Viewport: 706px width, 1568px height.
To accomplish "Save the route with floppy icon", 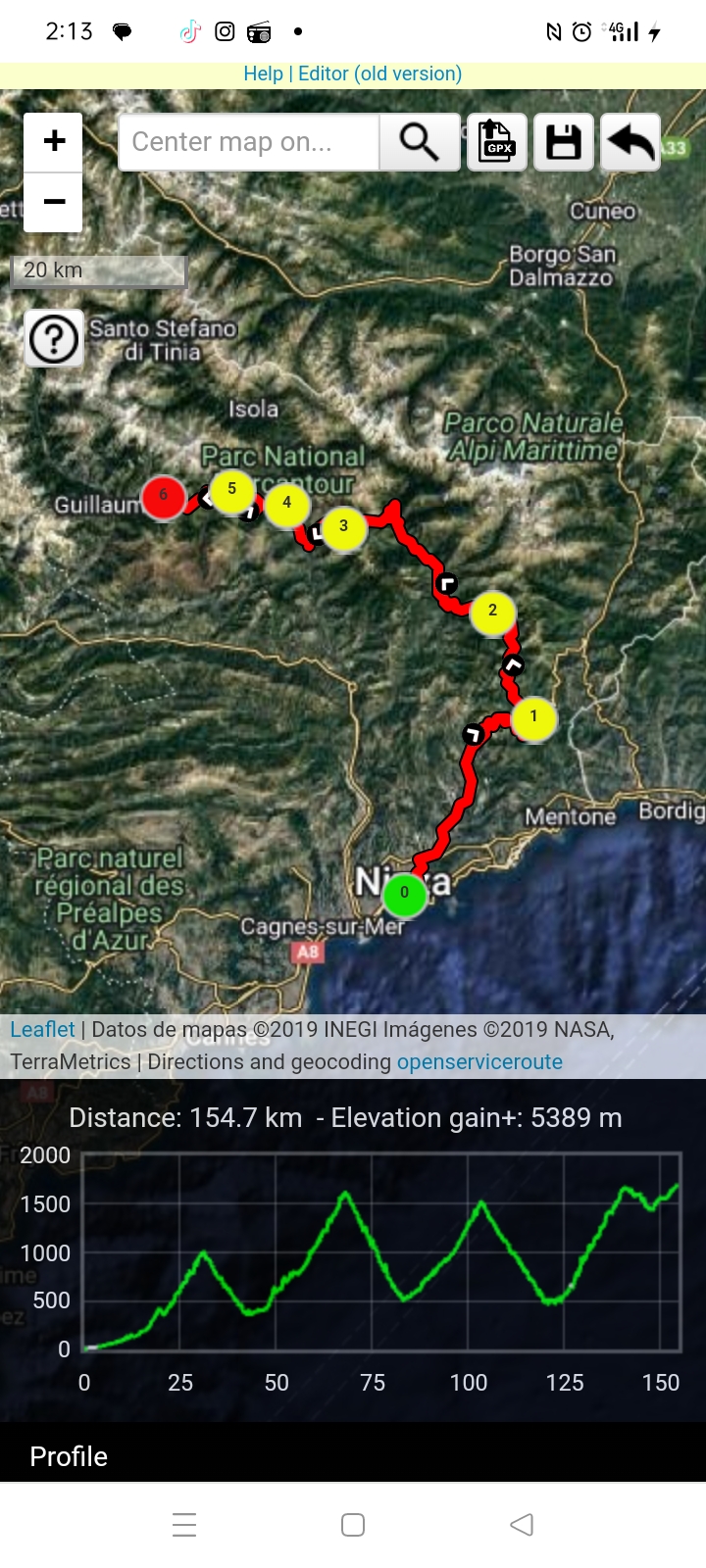I will (564, 142).
